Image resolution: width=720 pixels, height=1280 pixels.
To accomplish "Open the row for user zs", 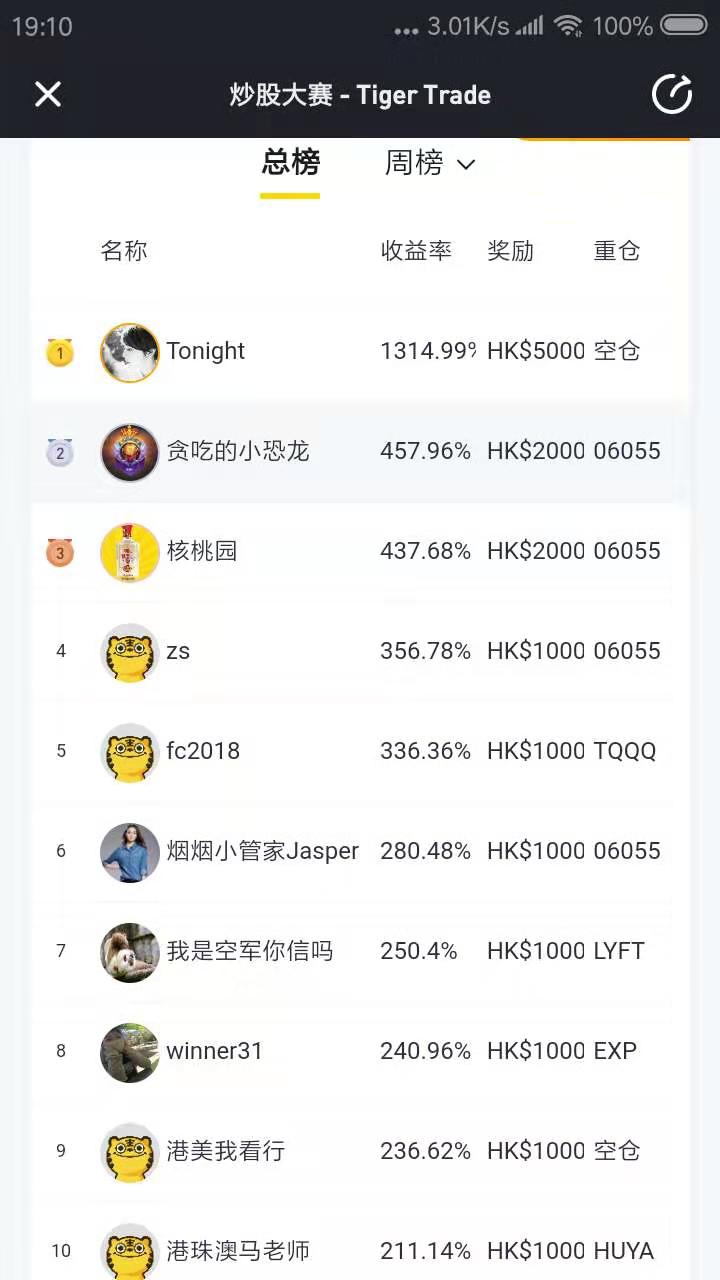I will coord(360,651).
